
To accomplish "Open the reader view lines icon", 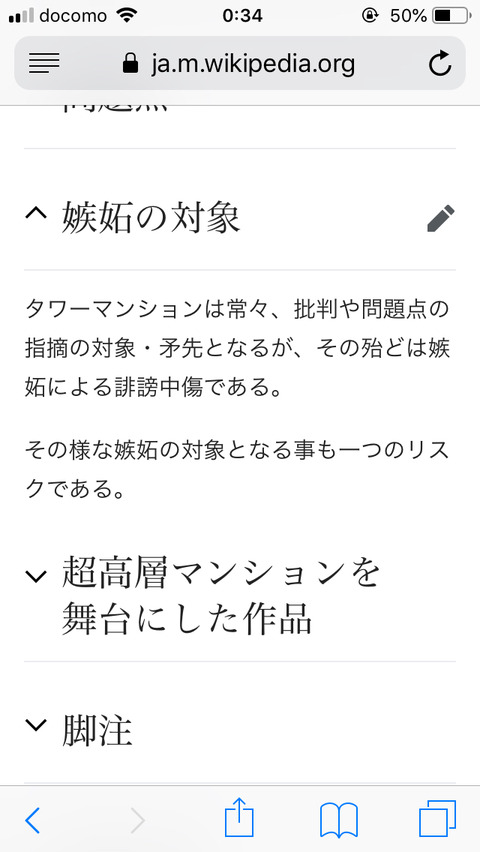I will pos(44,64).
